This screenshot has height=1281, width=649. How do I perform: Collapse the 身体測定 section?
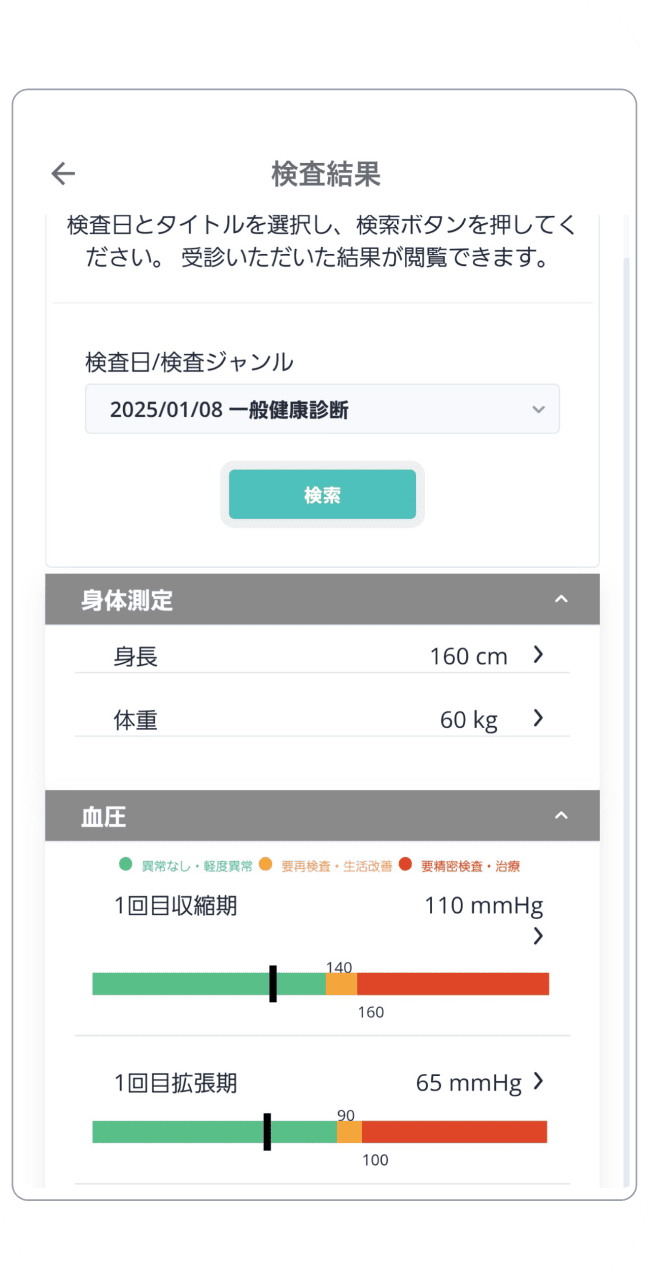click(x=561, y=600)
